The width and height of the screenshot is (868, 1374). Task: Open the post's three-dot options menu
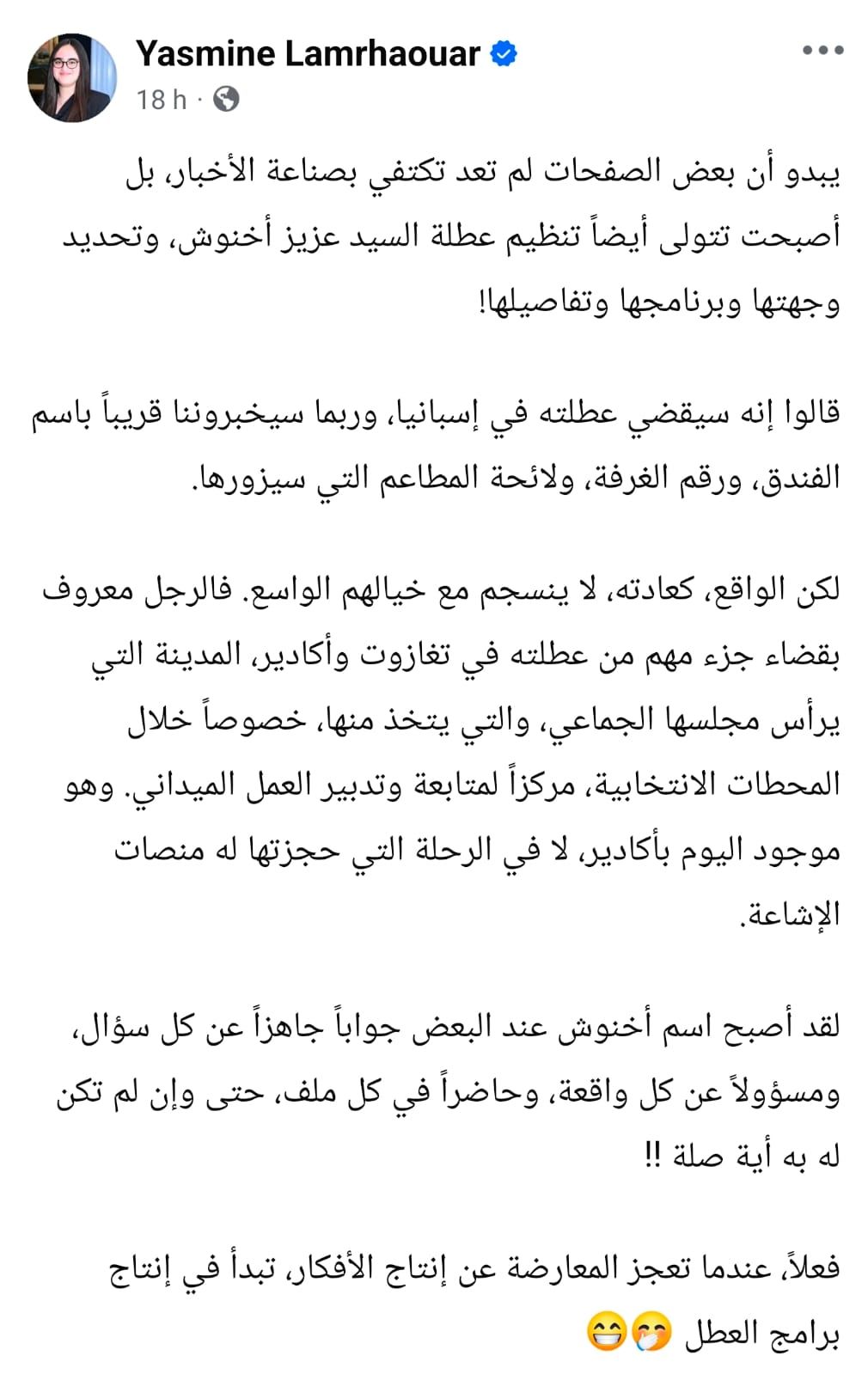pyautogui.click(x=822, y=51)
